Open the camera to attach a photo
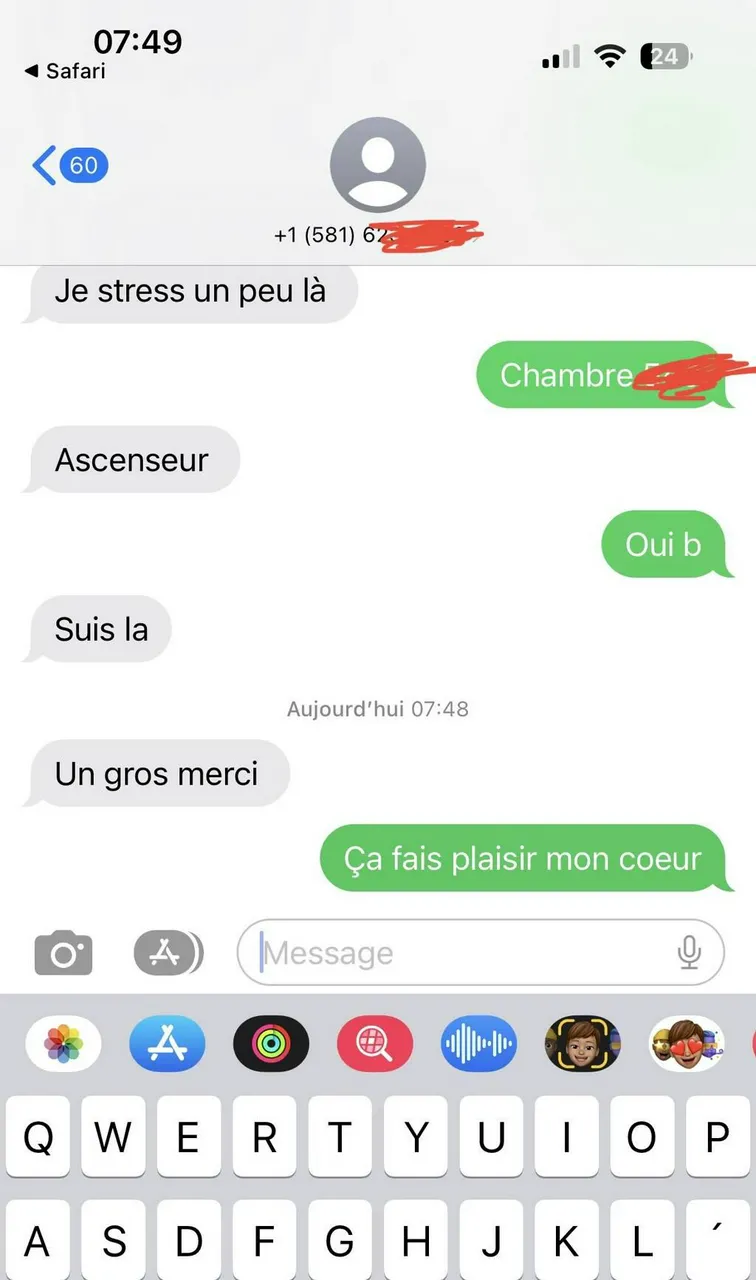Image resolution: width=756 pixels, height=1280 pixels. [64, 953]
